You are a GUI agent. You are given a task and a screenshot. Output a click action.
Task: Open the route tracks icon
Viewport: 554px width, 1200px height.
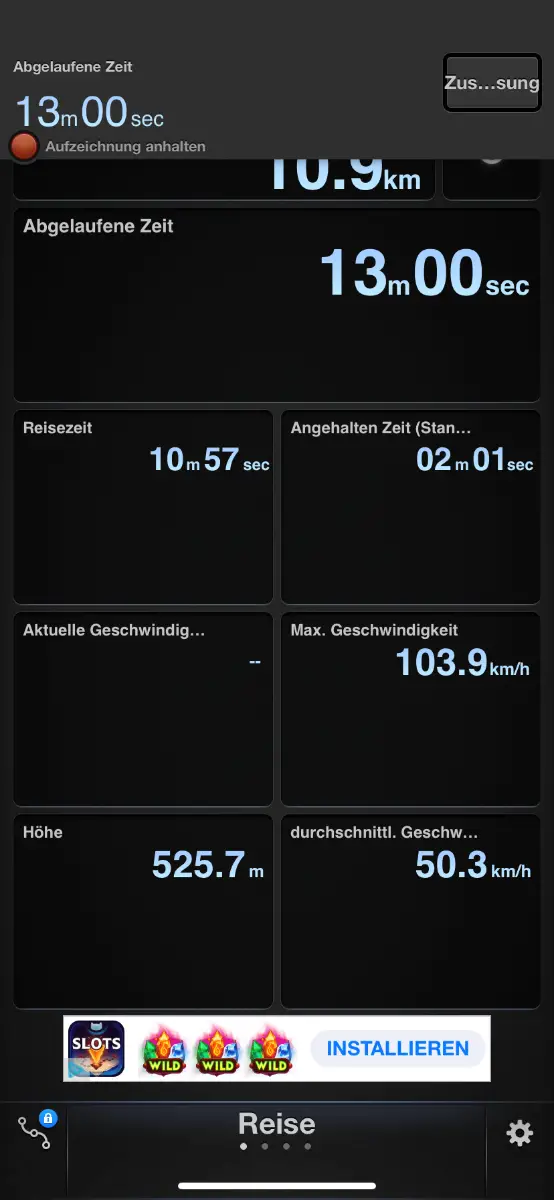[34, 1132]
